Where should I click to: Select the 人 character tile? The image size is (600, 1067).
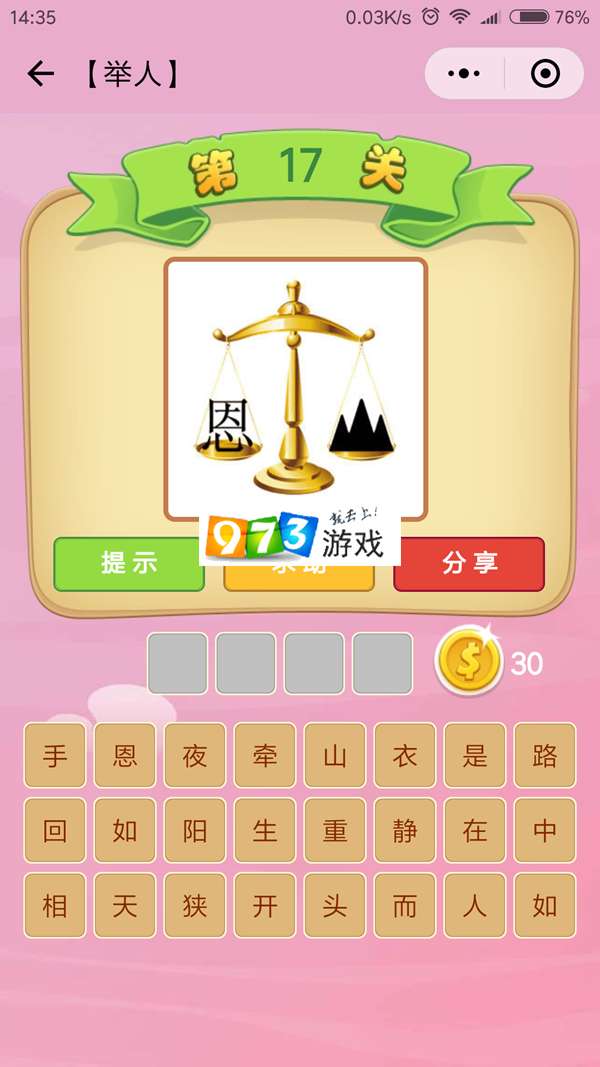coord(475,906)
